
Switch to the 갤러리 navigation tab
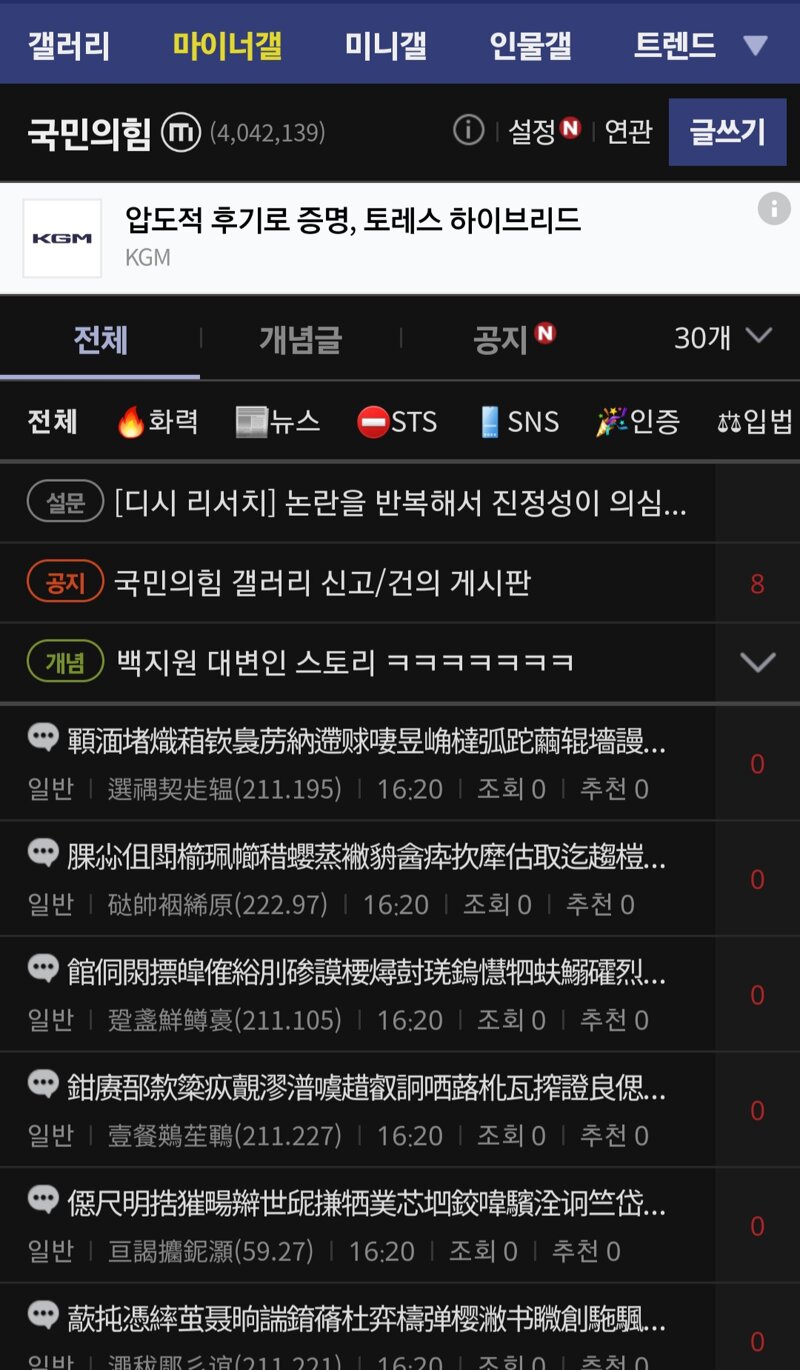click(68, 45)
